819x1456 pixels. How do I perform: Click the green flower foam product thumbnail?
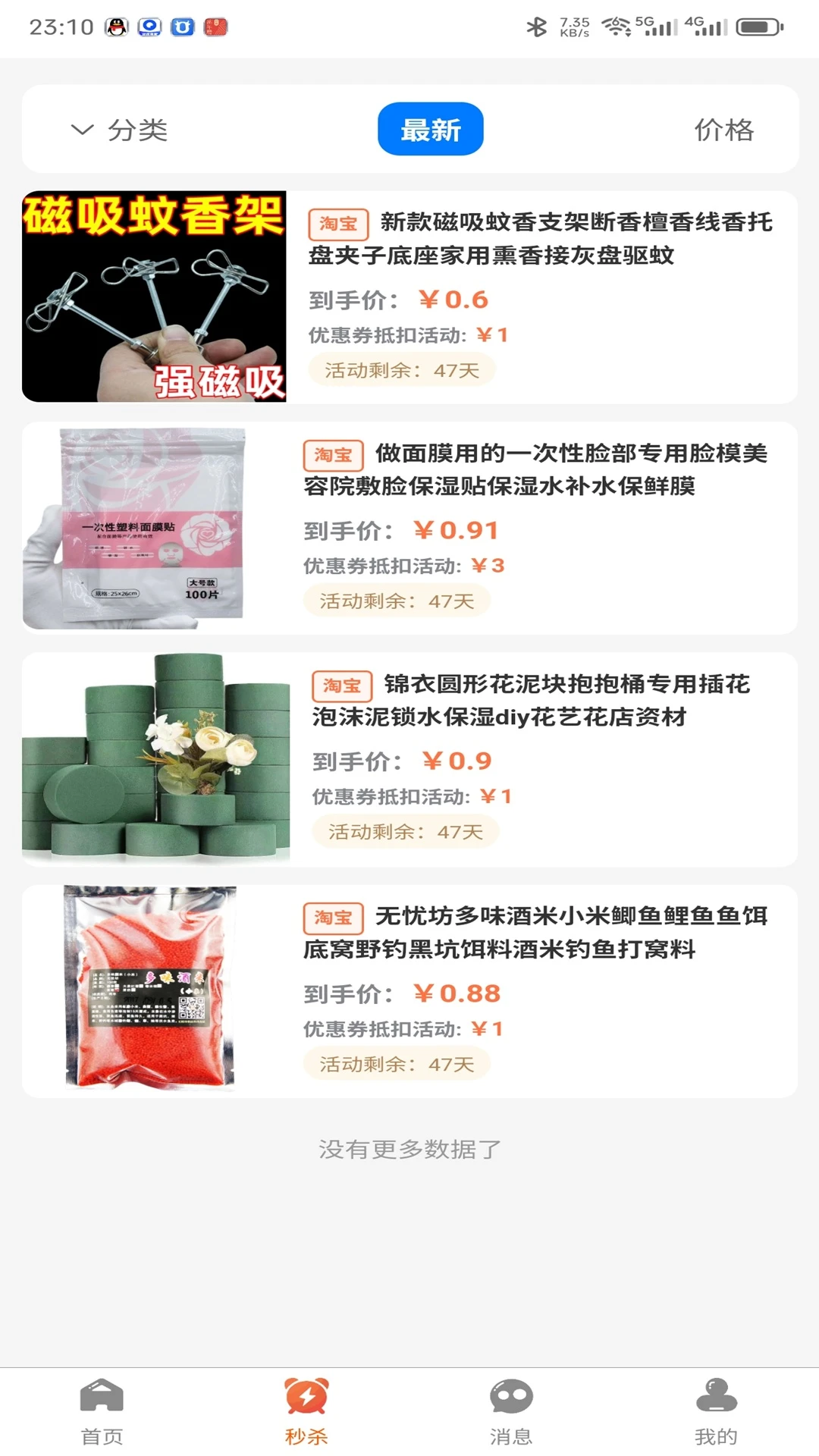pyautogui.click(x=155, y=758)
